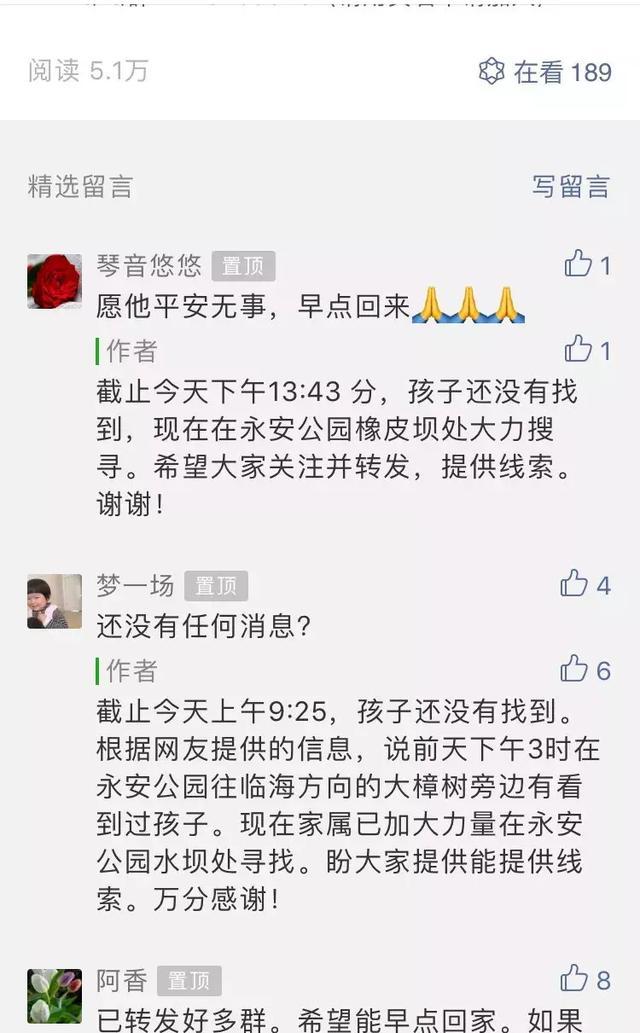Open 写留言 to write a comment
640x1033 pixels.
(x=570, y=186)
